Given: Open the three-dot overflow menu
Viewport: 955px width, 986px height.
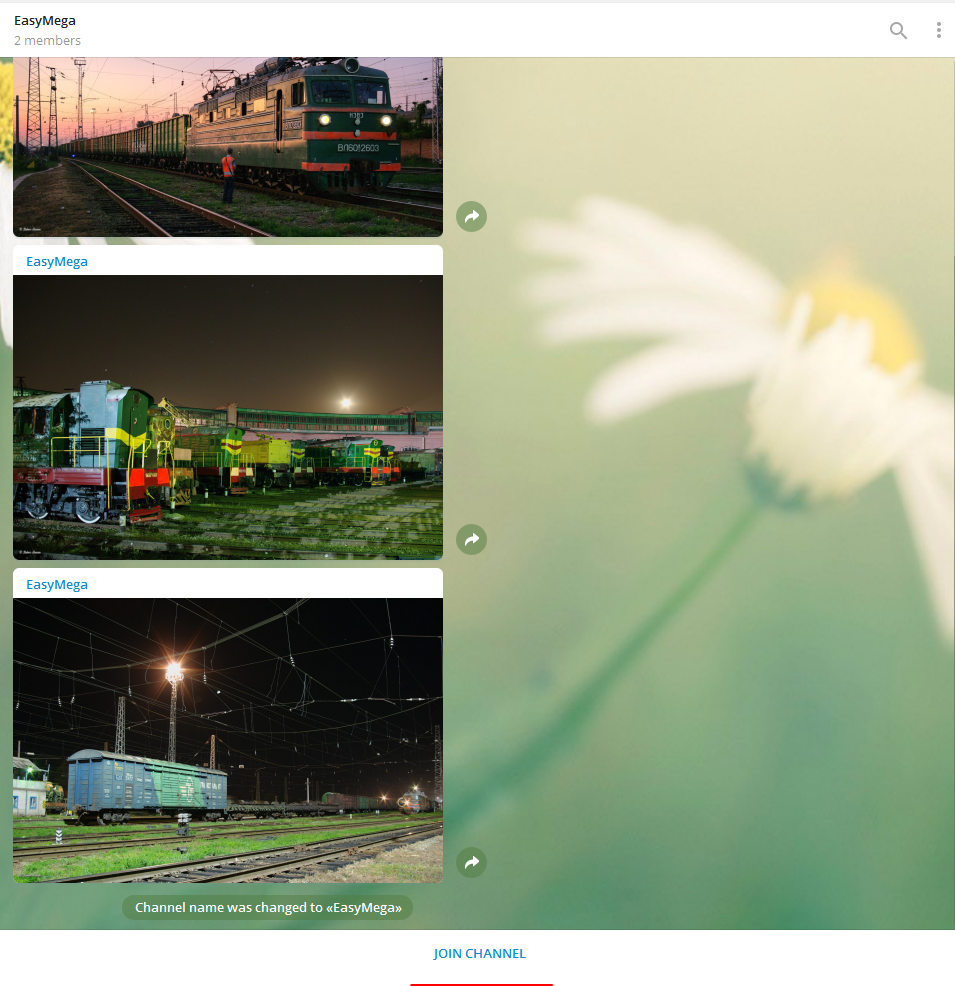Looking at the screenshot, I should click(938, 30).
